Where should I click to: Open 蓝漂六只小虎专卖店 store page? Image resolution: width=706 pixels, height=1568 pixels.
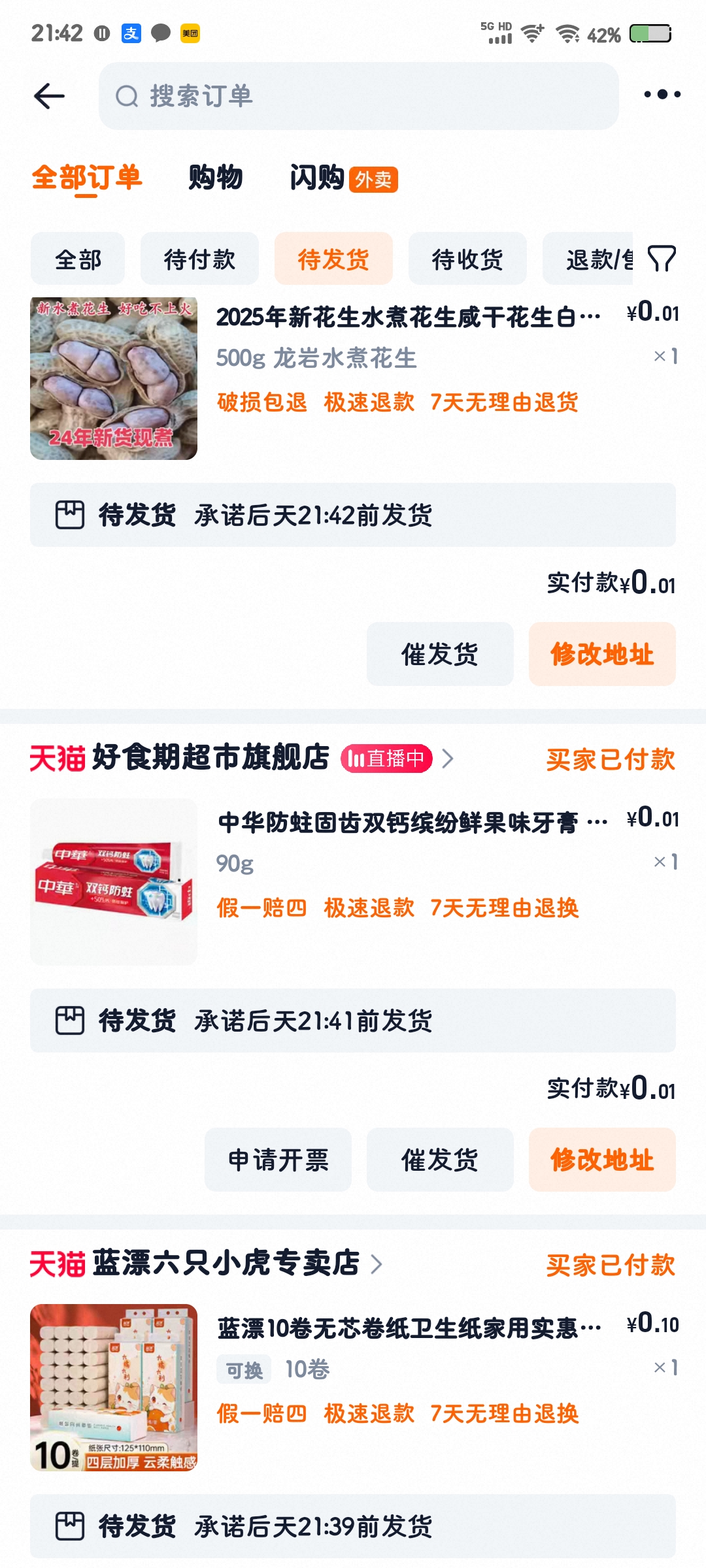coord(226,1263)
